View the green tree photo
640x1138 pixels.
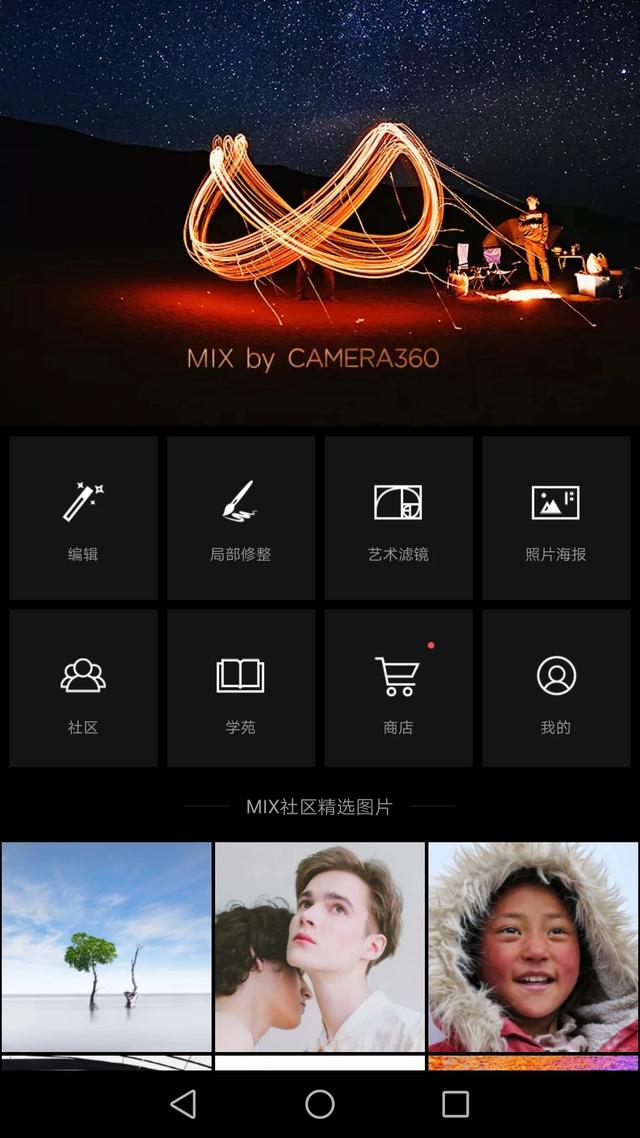[x=107, y=946]
